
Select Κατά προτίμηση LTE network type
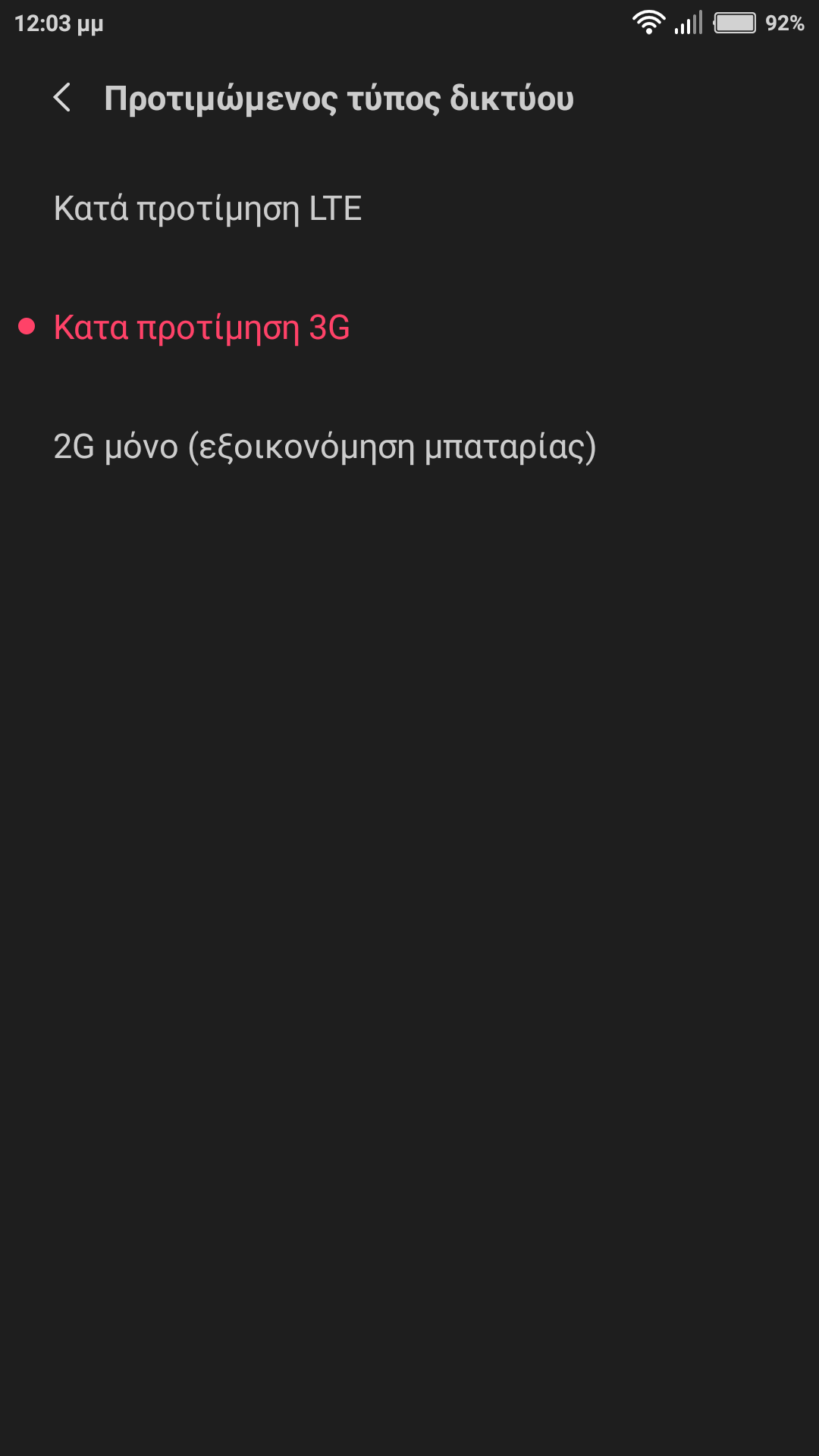coord(207,209)
